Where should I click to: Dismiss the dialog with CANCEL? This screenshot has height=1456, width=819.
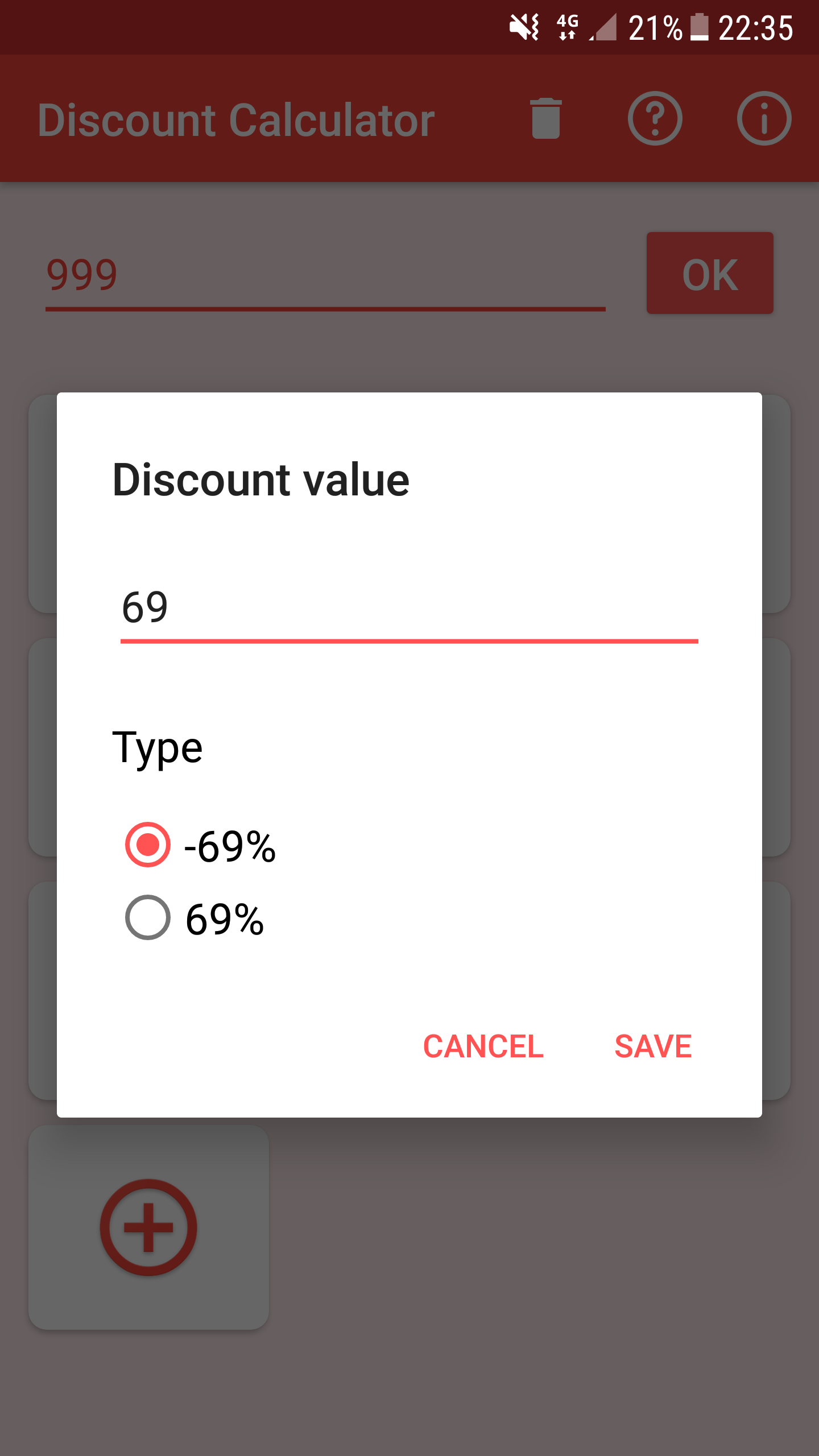tap(483, 1046)
